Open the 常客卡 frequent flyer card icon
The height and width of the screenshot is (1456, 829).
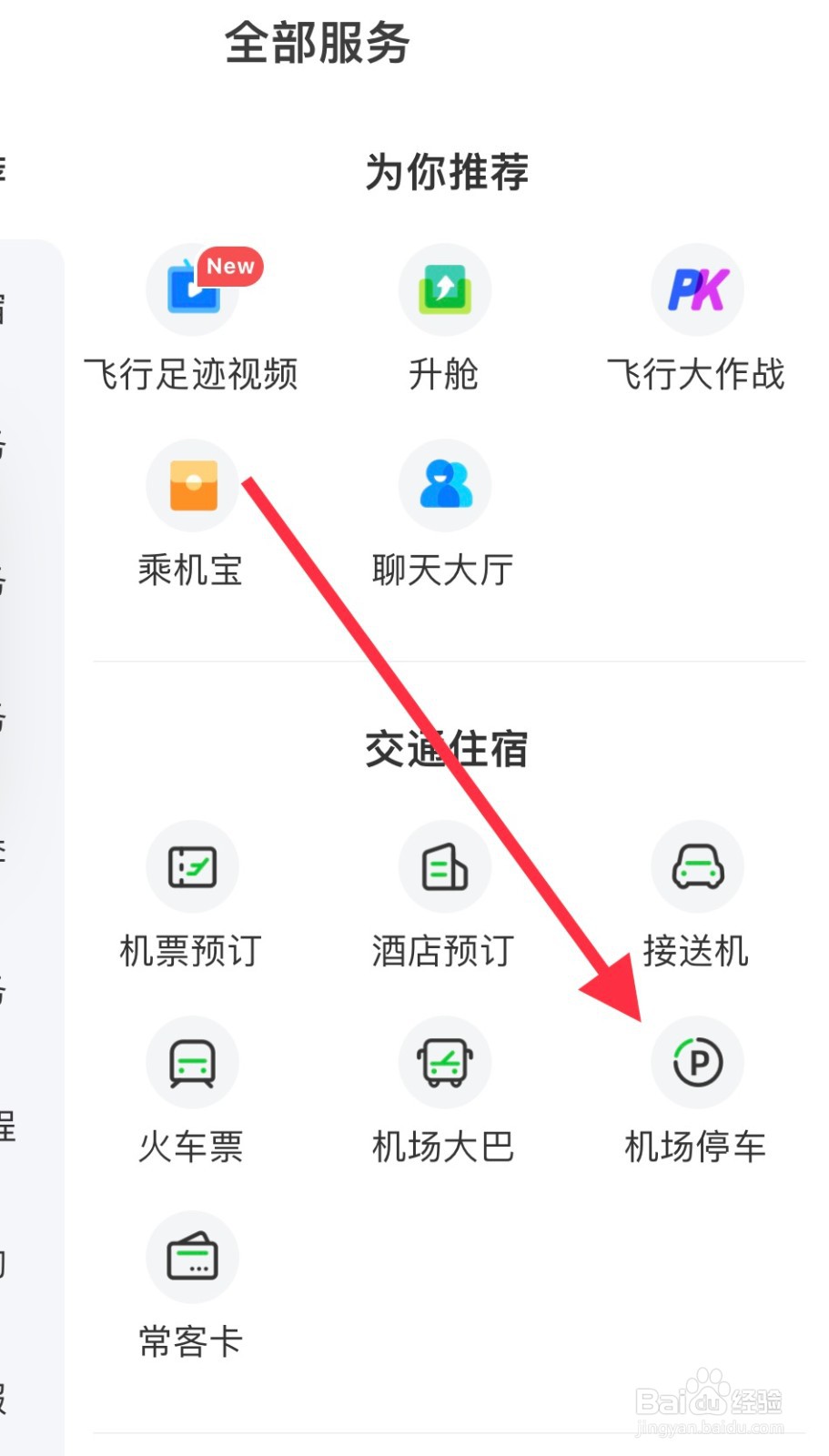(192, 1257)
